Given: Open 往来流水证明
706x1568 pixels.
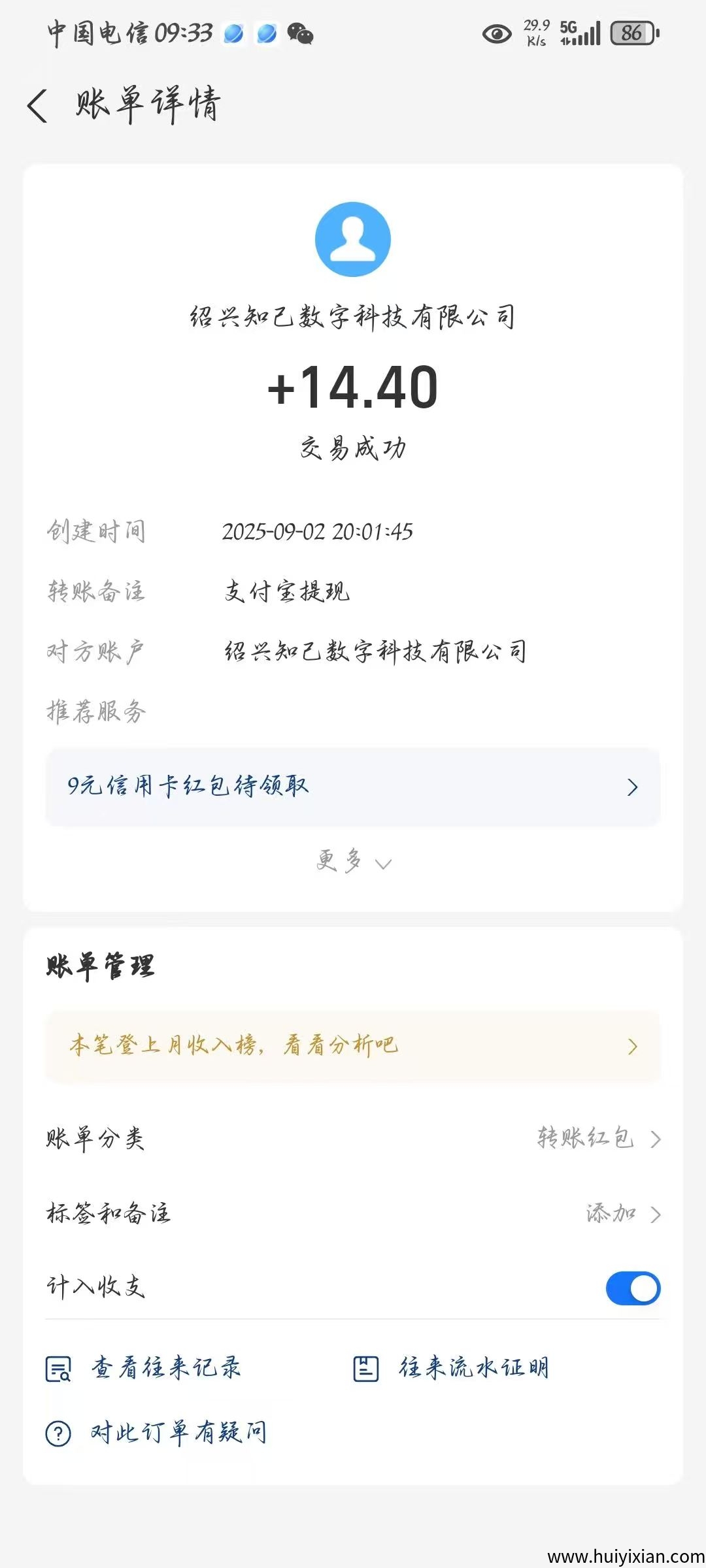Looking at the screenshot, I should pyautogui.click(x=451, y=1367).
